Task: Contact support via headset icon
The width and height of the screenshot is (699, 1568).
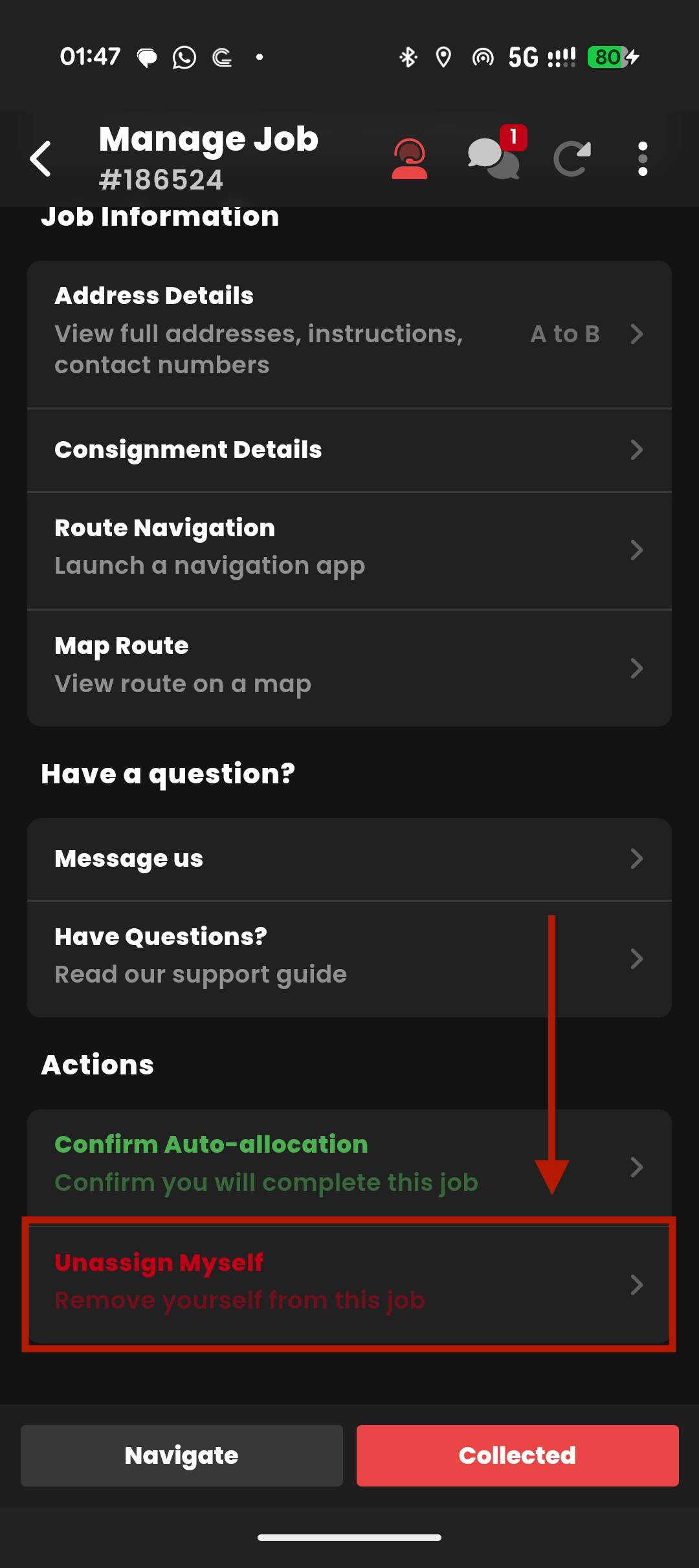Action: tap(409, 158)
